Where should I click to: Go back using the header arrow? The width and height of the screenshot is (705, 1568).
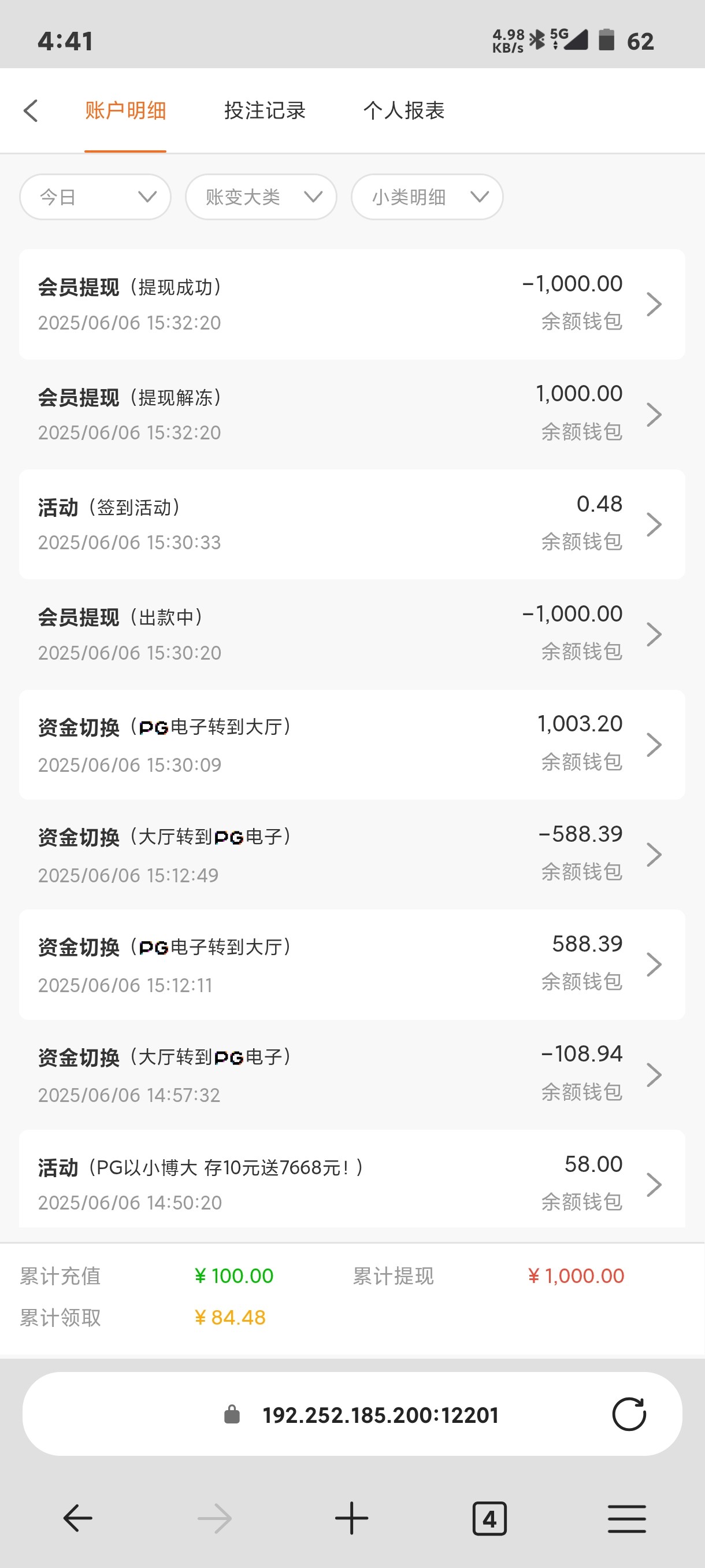click(x=31, y=111)
